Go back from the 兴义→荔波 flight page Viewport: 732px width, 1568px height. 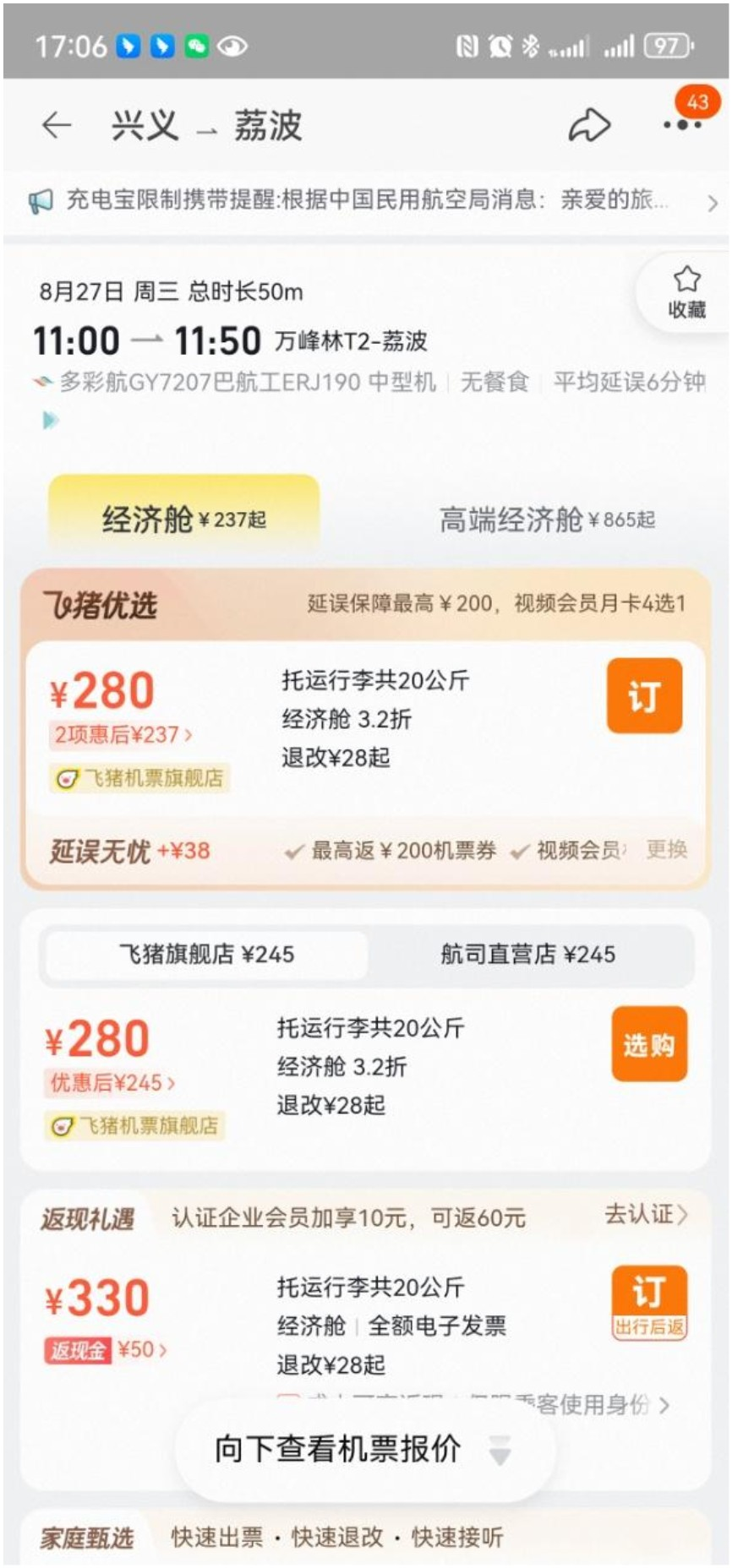[x=57, y=125]
